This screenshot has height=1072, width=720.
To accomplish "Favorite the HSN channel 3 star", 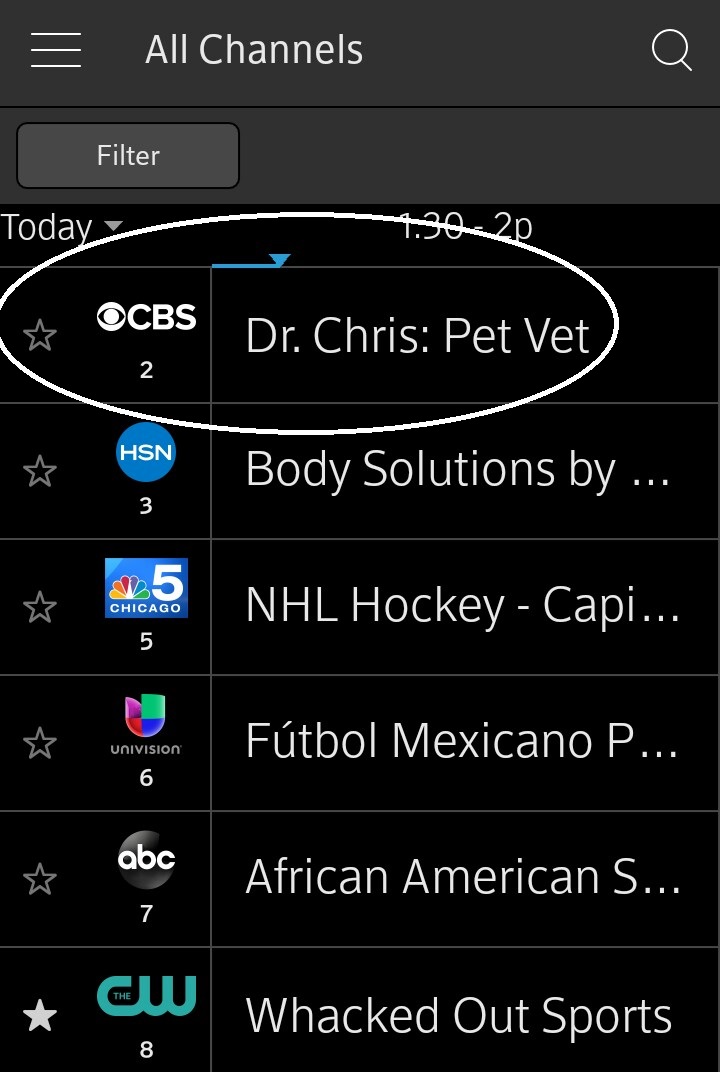I will (x=40, y=471).
